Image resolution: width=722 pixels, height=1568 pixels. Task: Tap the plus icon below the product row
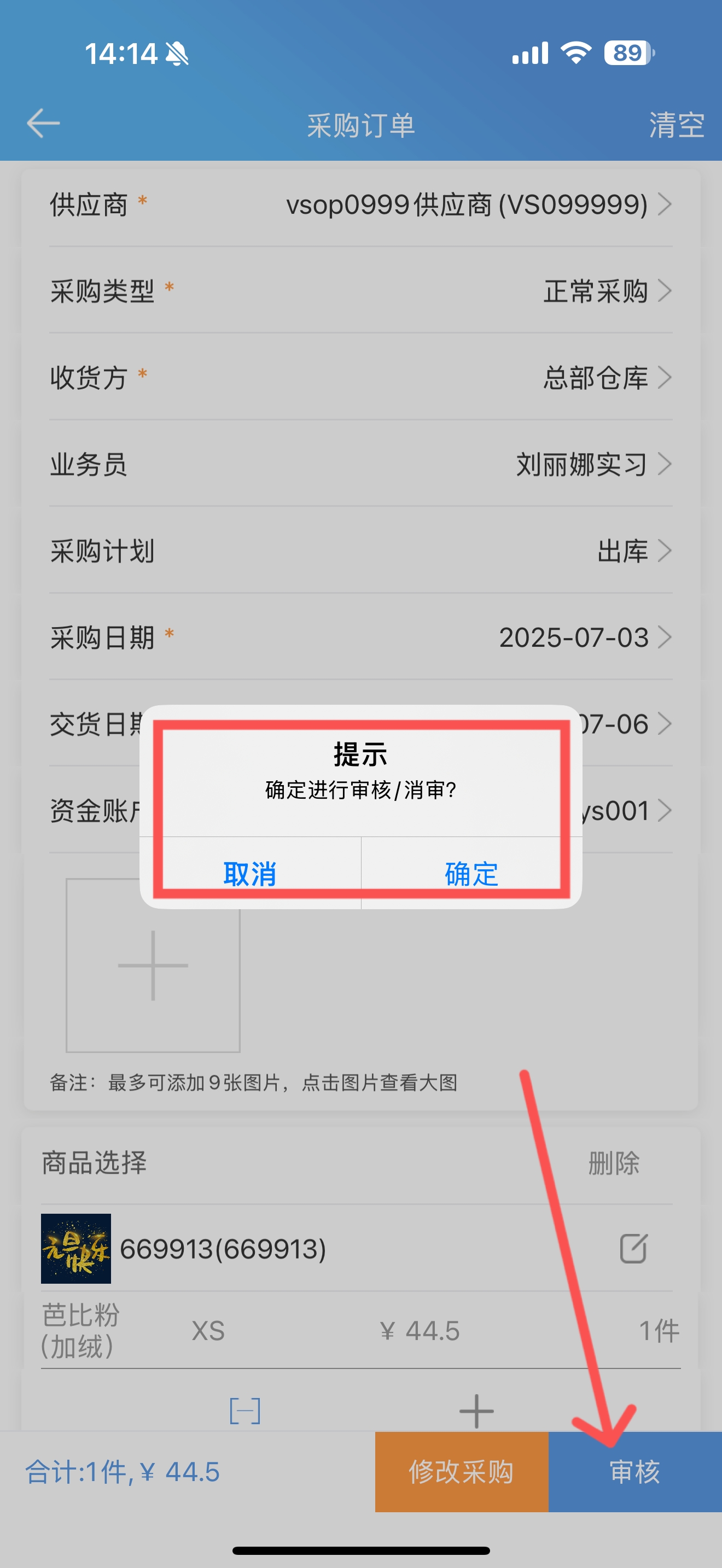click(x=476, y=1411)
